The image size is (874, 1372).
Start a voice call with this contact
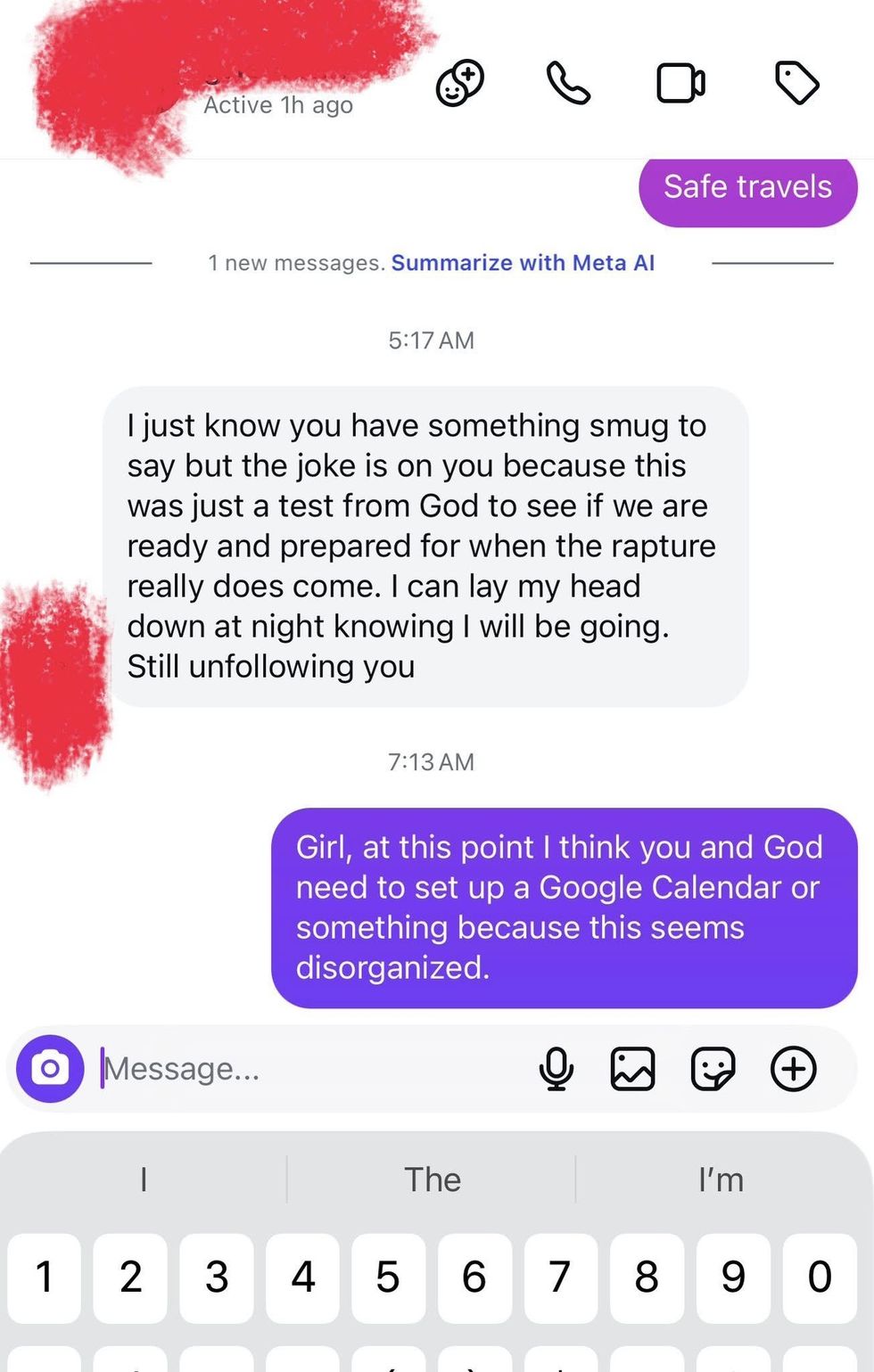[x=568, y=84]
